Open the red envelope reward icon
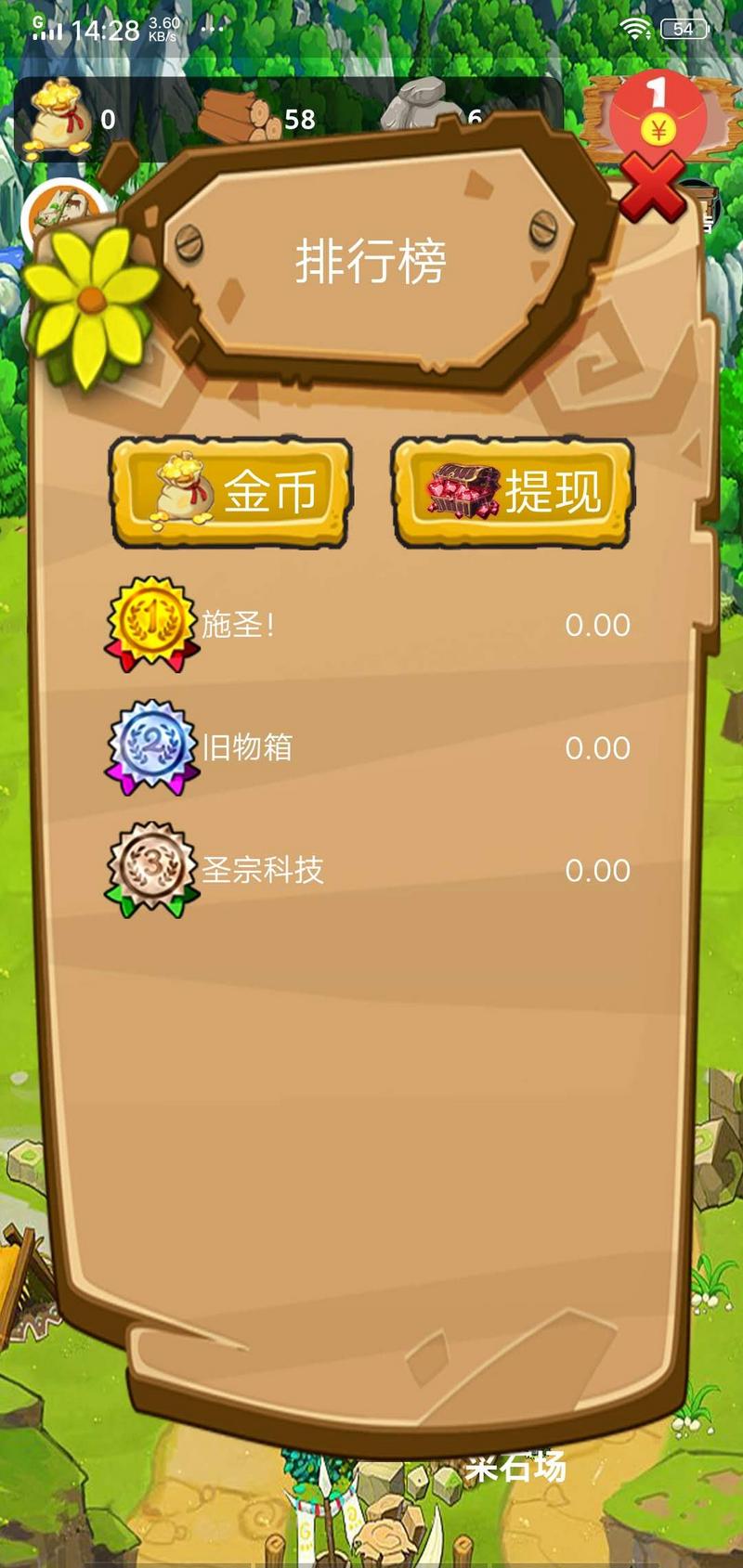This screenshot has width=743, height=1568. (x=658, y=113)
